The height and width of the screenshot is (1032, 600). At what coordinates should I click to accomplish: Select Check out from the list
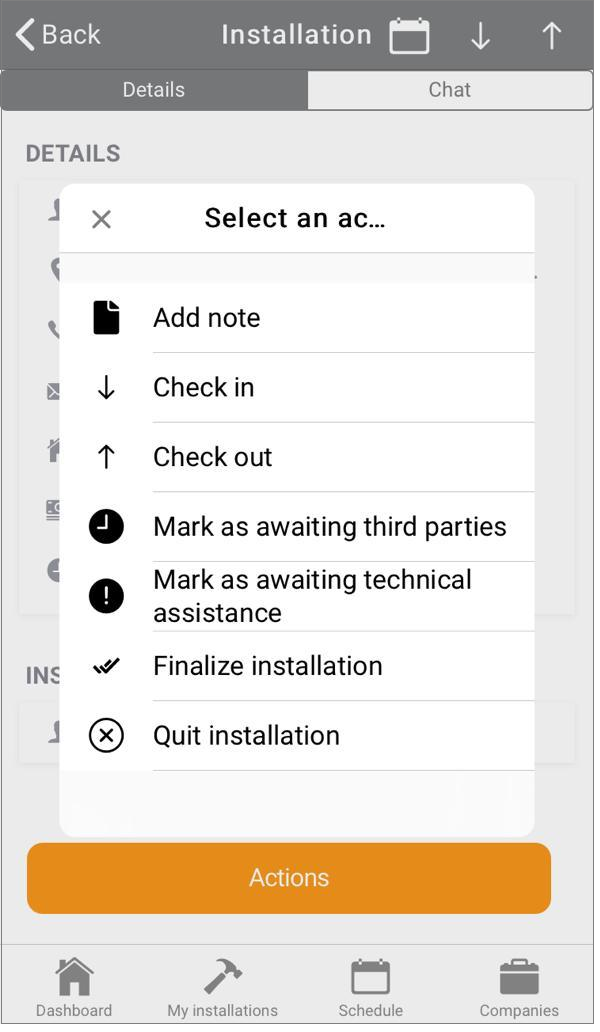click(x=297, y=457)
